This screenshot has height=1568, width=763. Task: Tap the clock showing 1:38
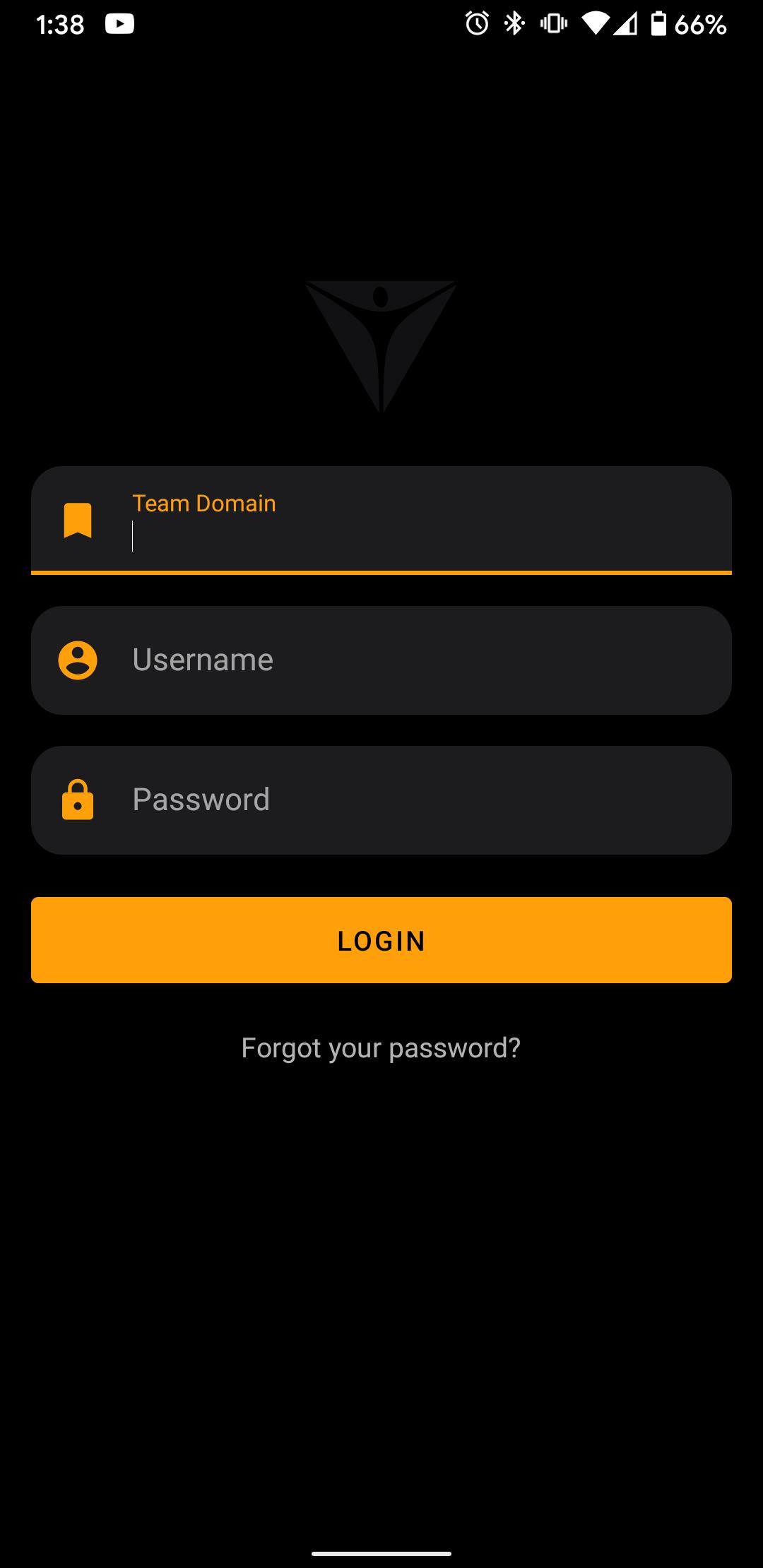pyautogui.click(x=59, y=23)
